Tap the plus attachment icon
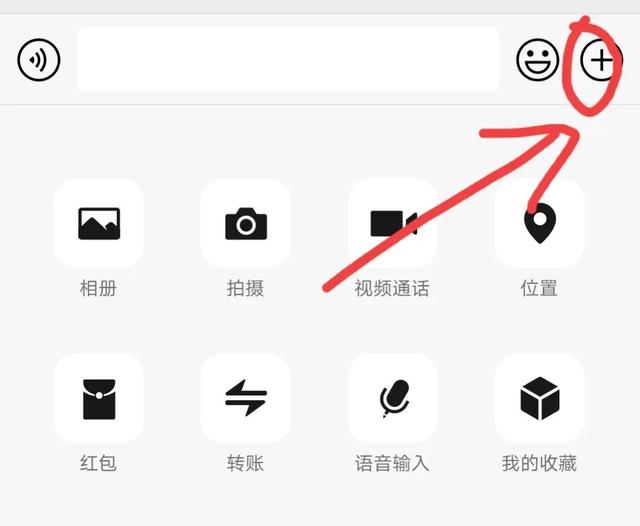Viewport: 640px width, 526px height. click(x=600, y=61)
